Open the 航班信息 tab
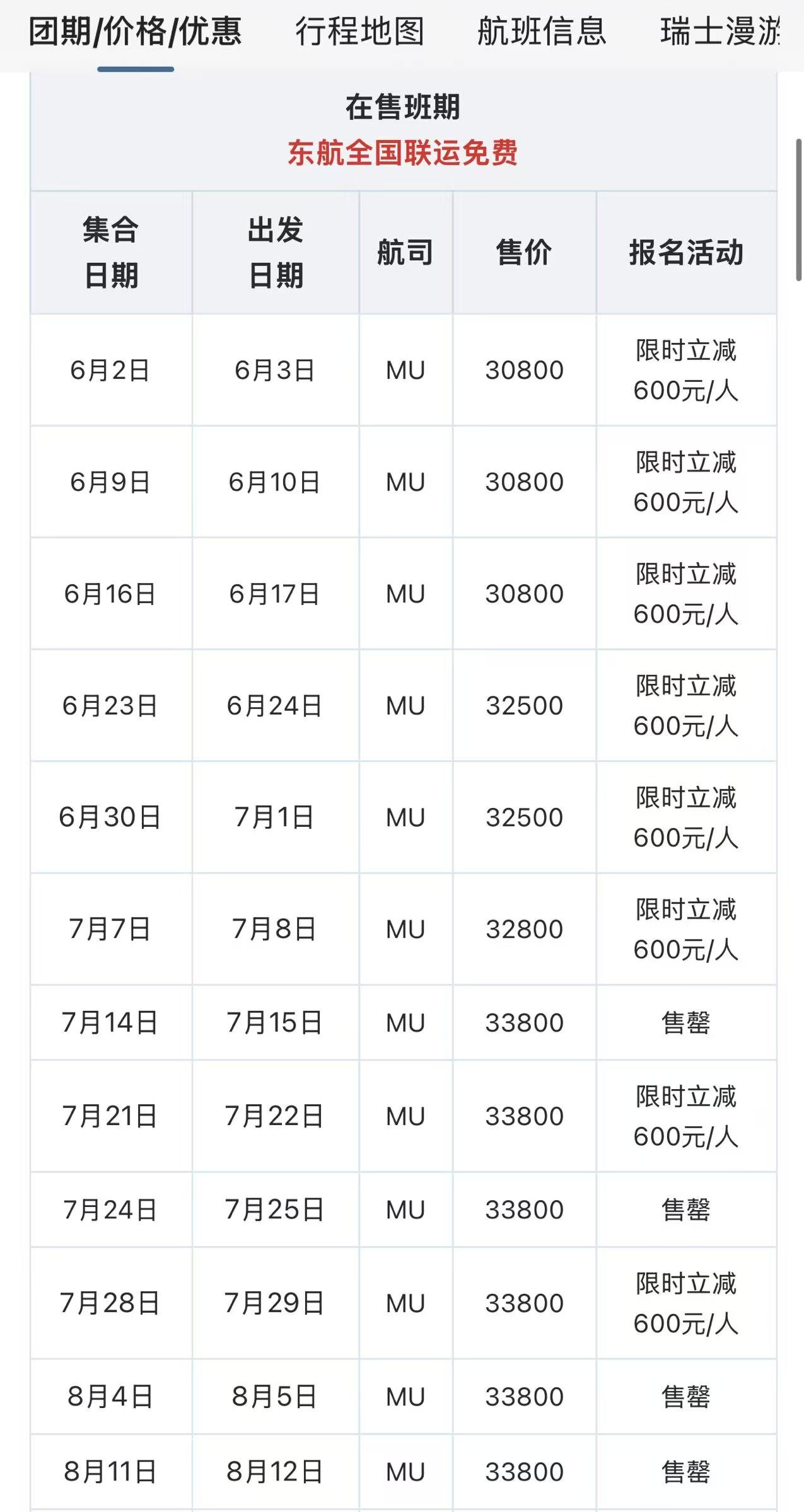Viewport: 804px width, 1512px height. [542, 32]
